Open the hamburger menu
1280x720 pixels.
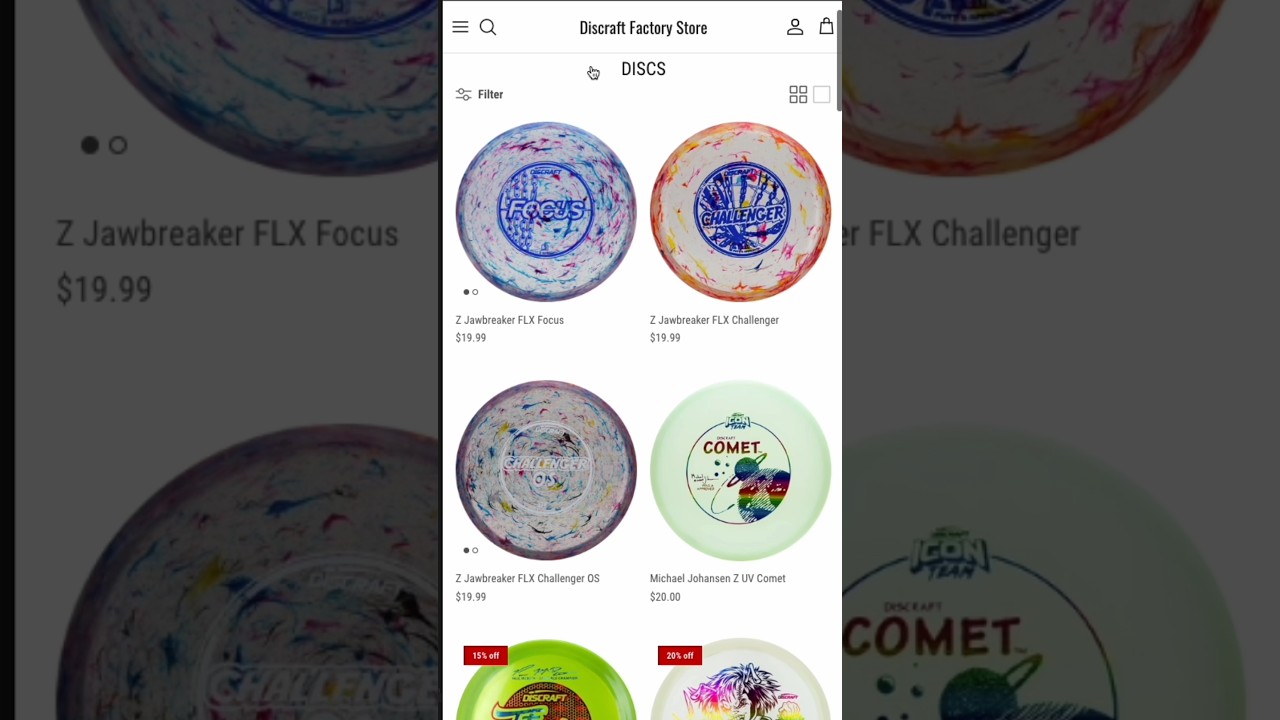point(460,27)
